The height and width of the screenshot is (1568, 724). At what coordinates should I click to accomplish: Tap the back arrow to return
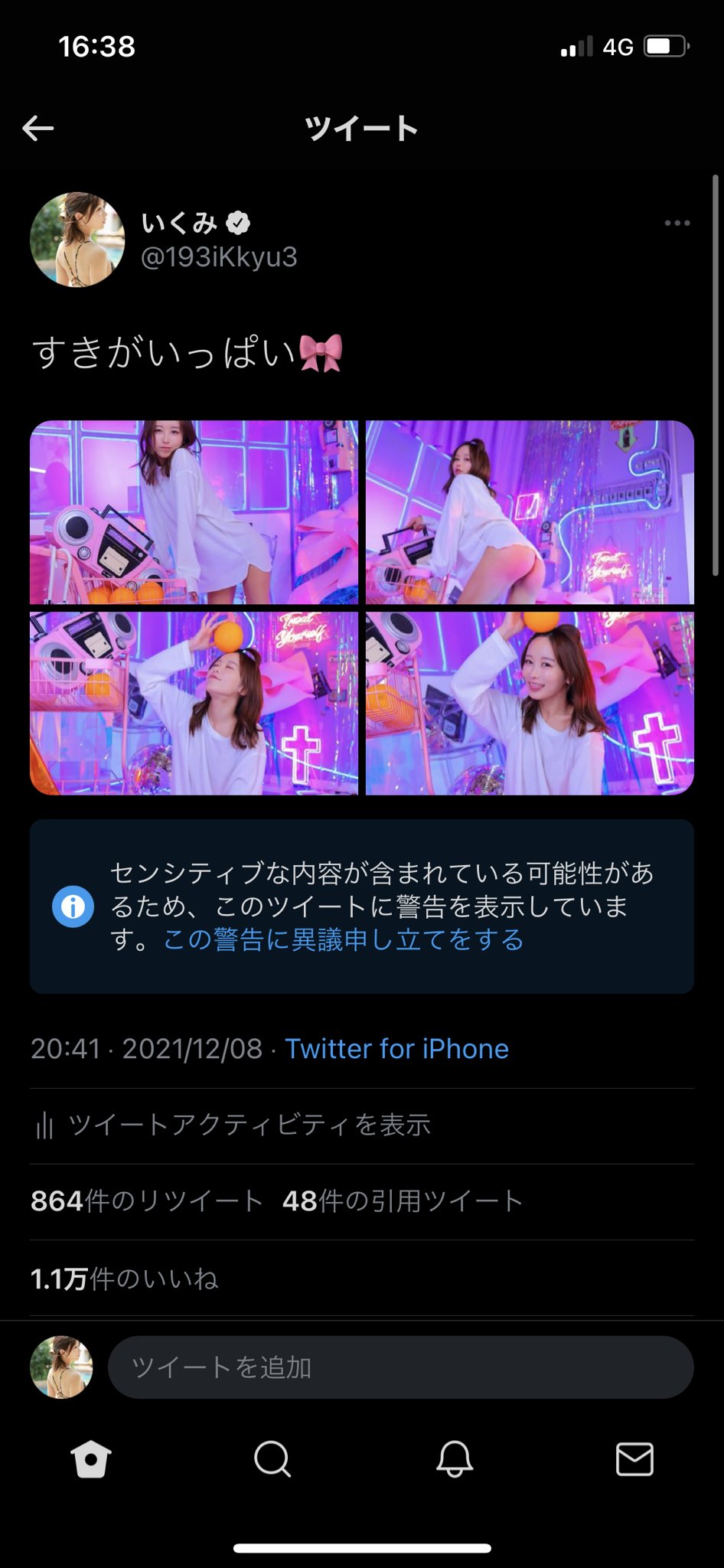(x=36, y=128)
